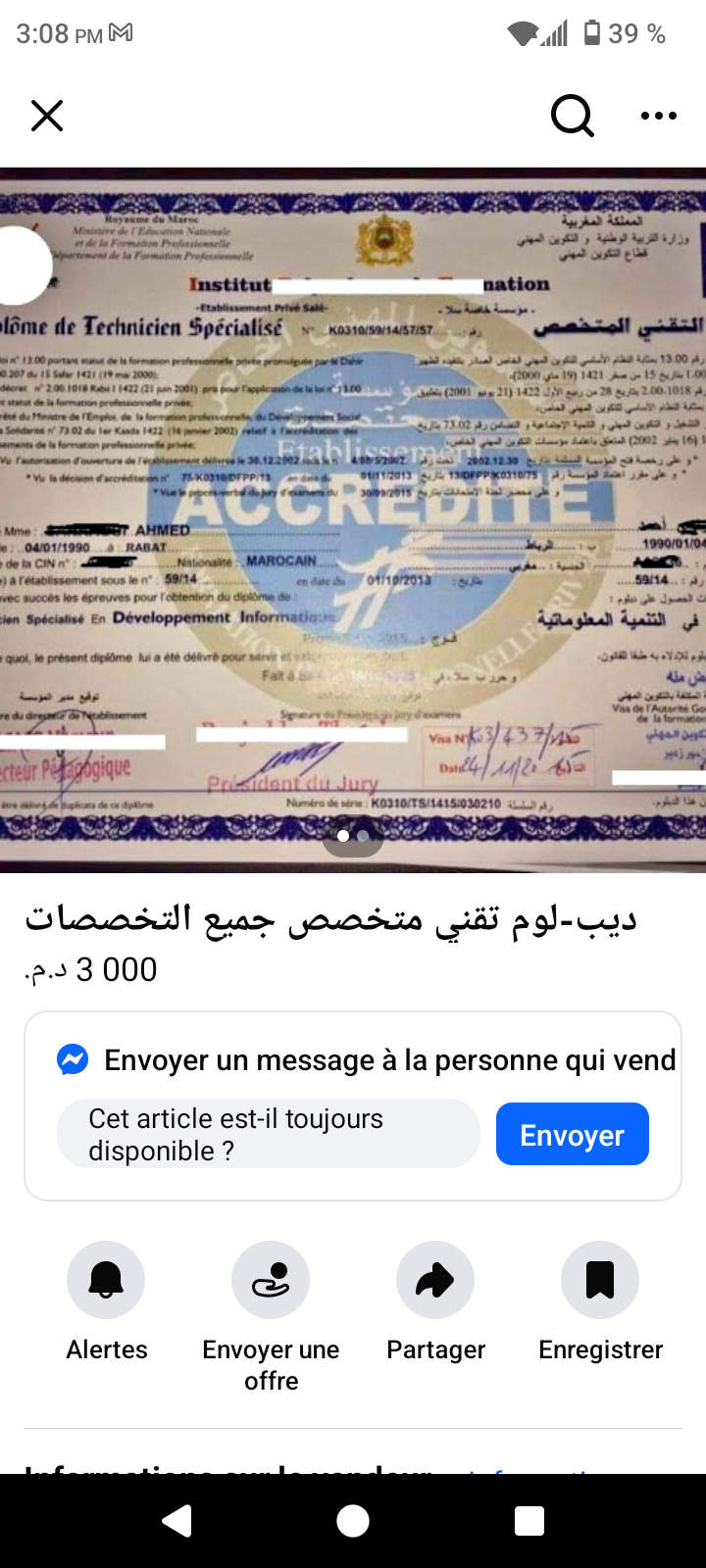Viewport: 706px width, 1568px height.
Task: Save the listing with Enregistrer
Action: point(600,1280)
